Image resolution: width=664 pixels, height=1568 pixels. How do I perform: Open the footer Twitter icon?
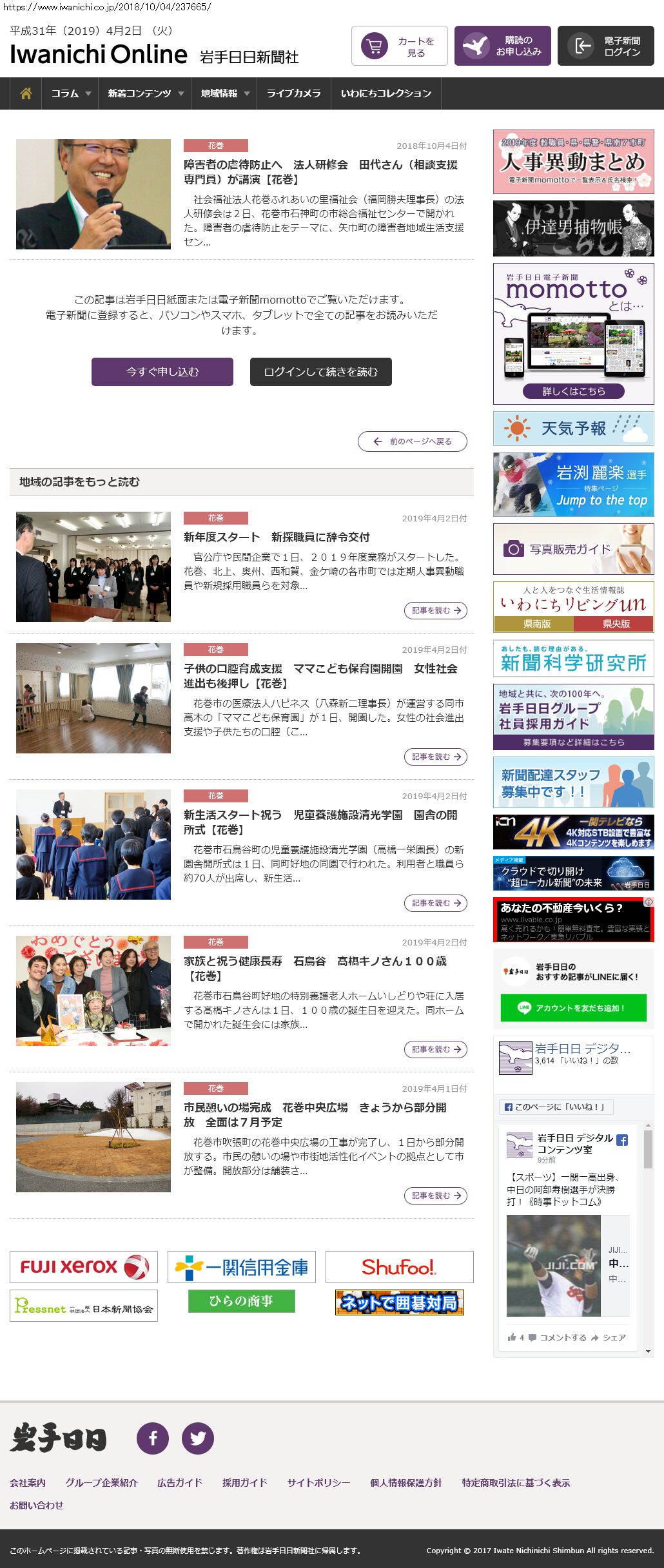pos(198,1438)
